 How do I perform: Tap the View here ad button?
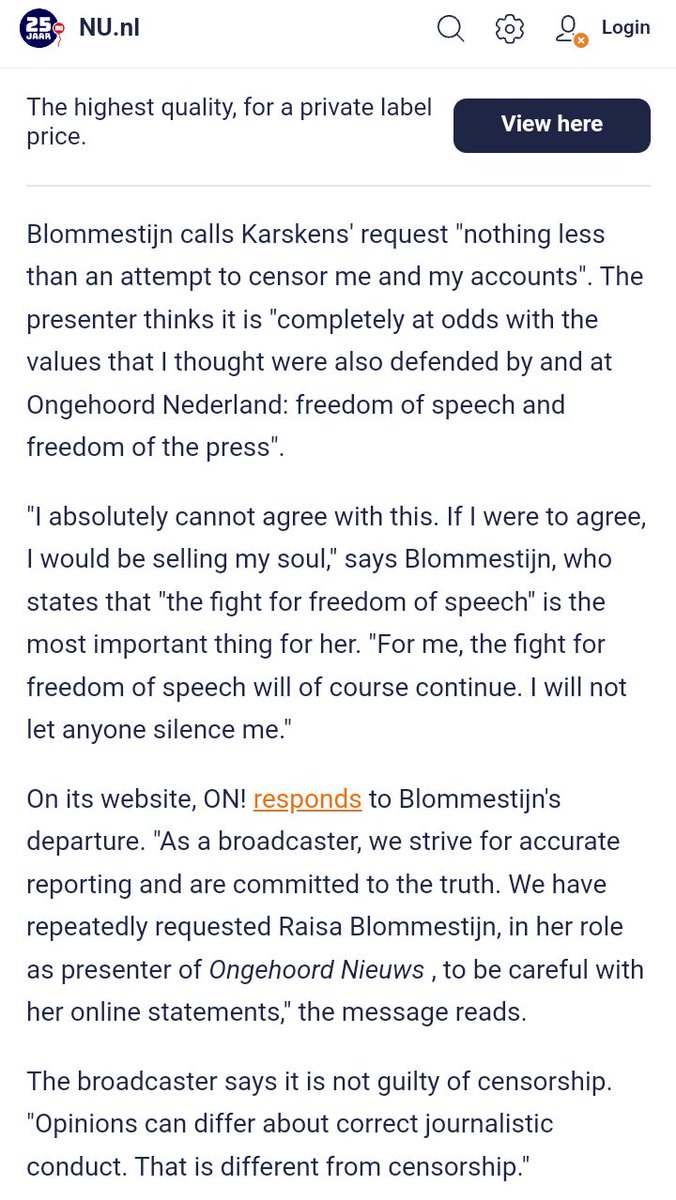point(552,124)
